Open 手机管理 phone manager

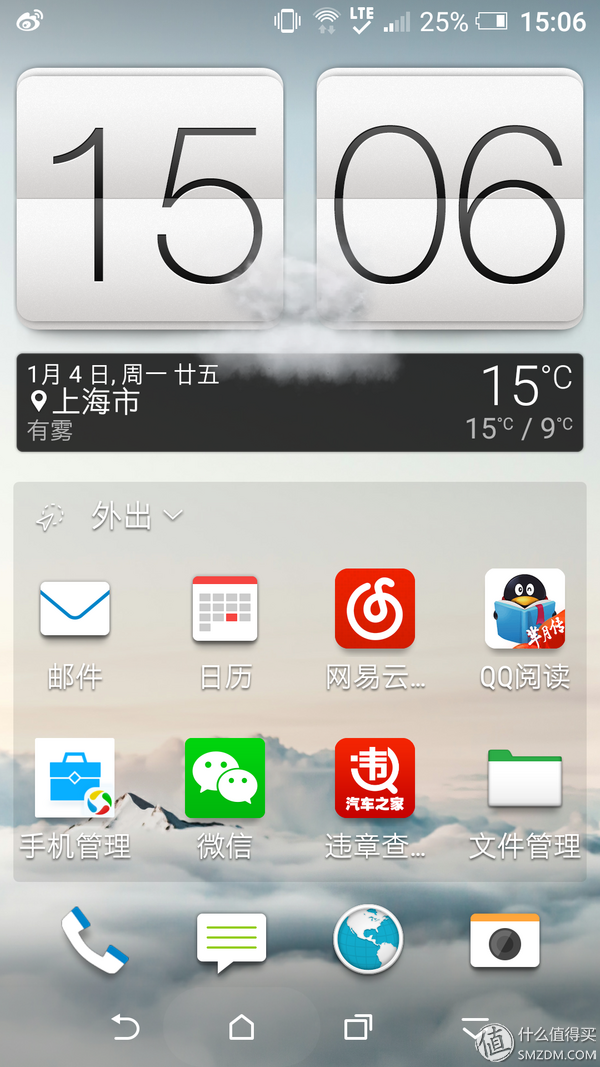coord(75,779)
